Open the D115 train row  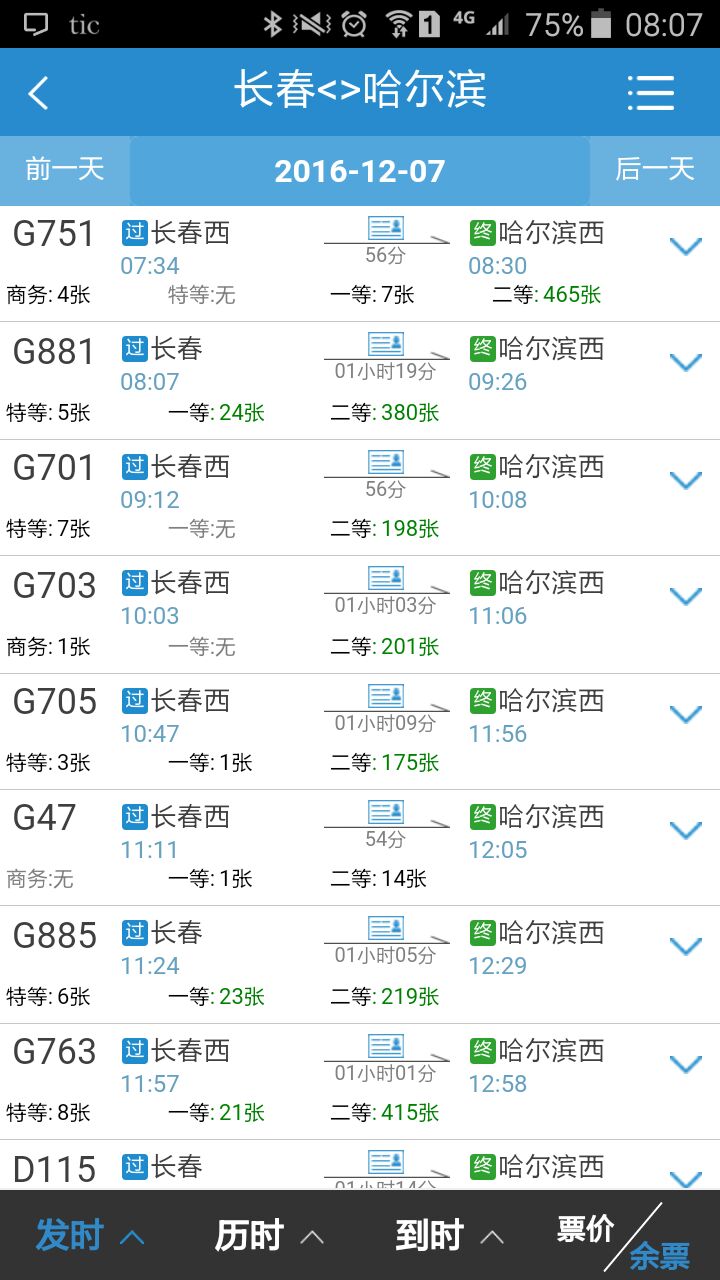click(360, 1166)
